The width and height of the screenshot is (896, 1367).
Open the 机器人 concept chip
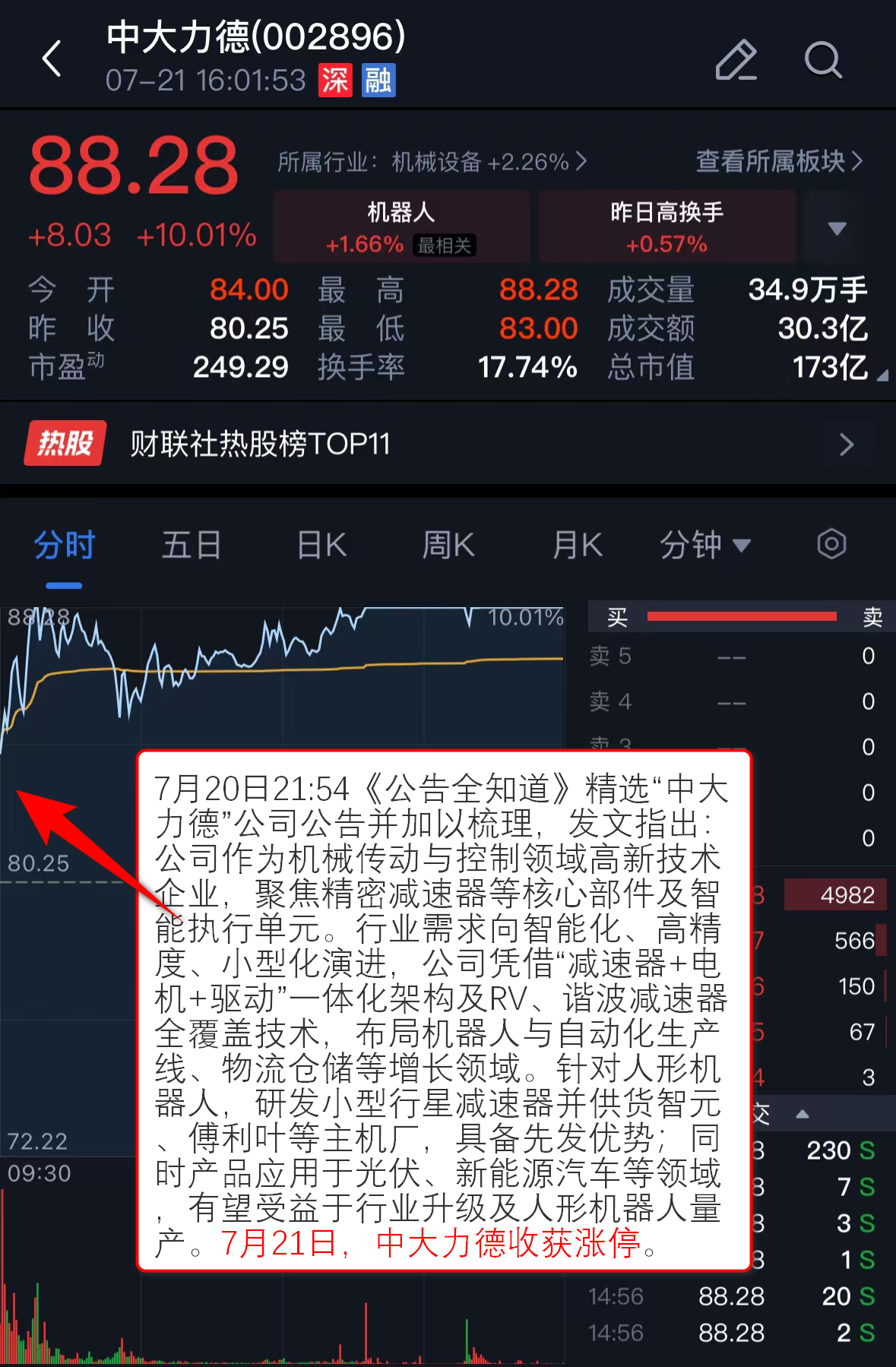pyautogui.click(x=401, y=227)
